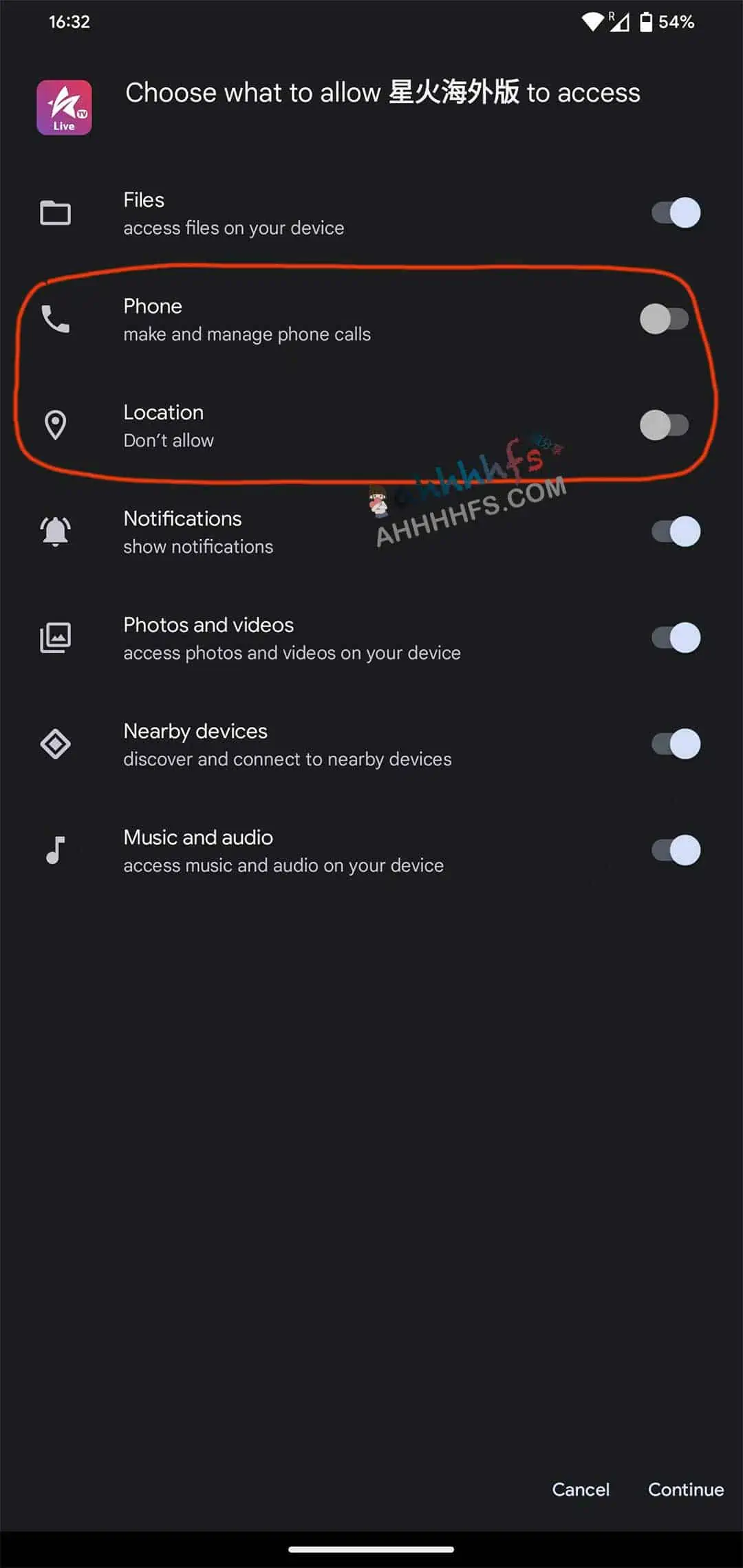Enable the Phone permission switch
Viewport: 743px width, 1568px height.
tap(664, 319)
